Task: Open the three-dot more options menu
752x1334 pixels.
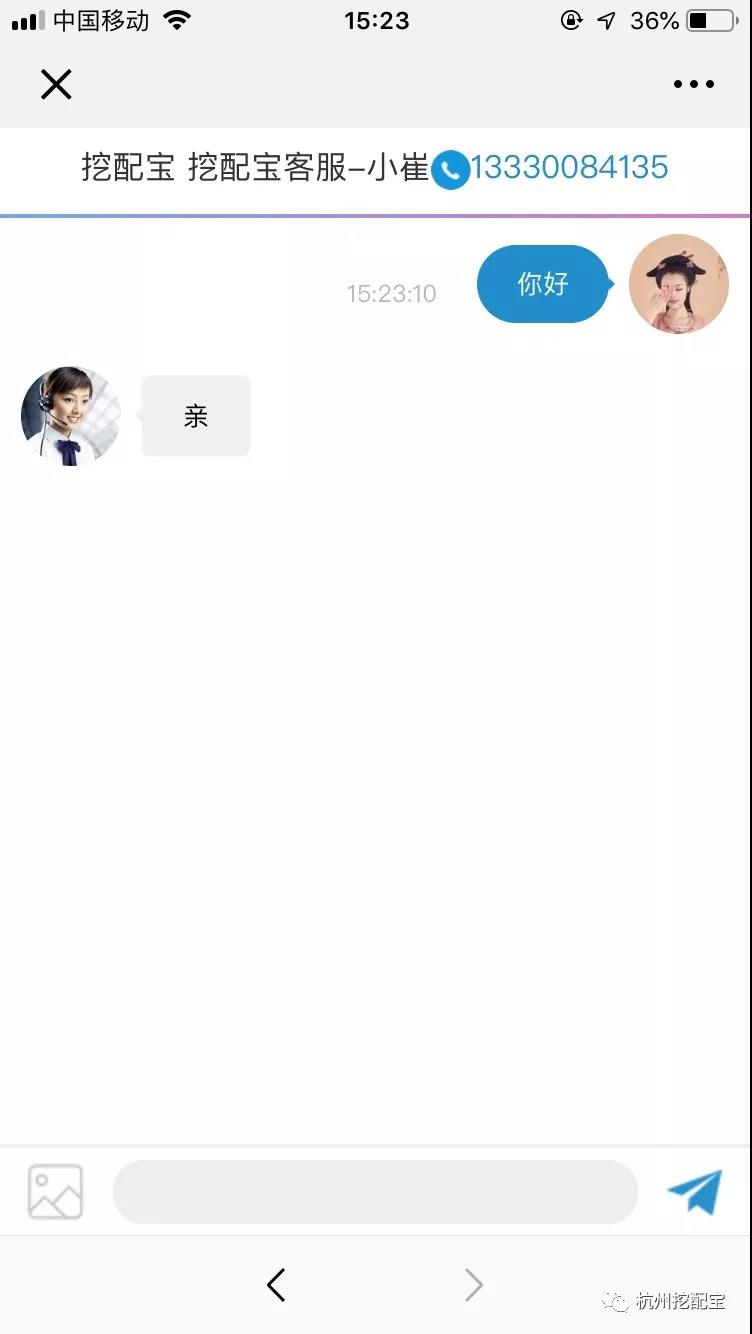Action: [x=694, y=85]
